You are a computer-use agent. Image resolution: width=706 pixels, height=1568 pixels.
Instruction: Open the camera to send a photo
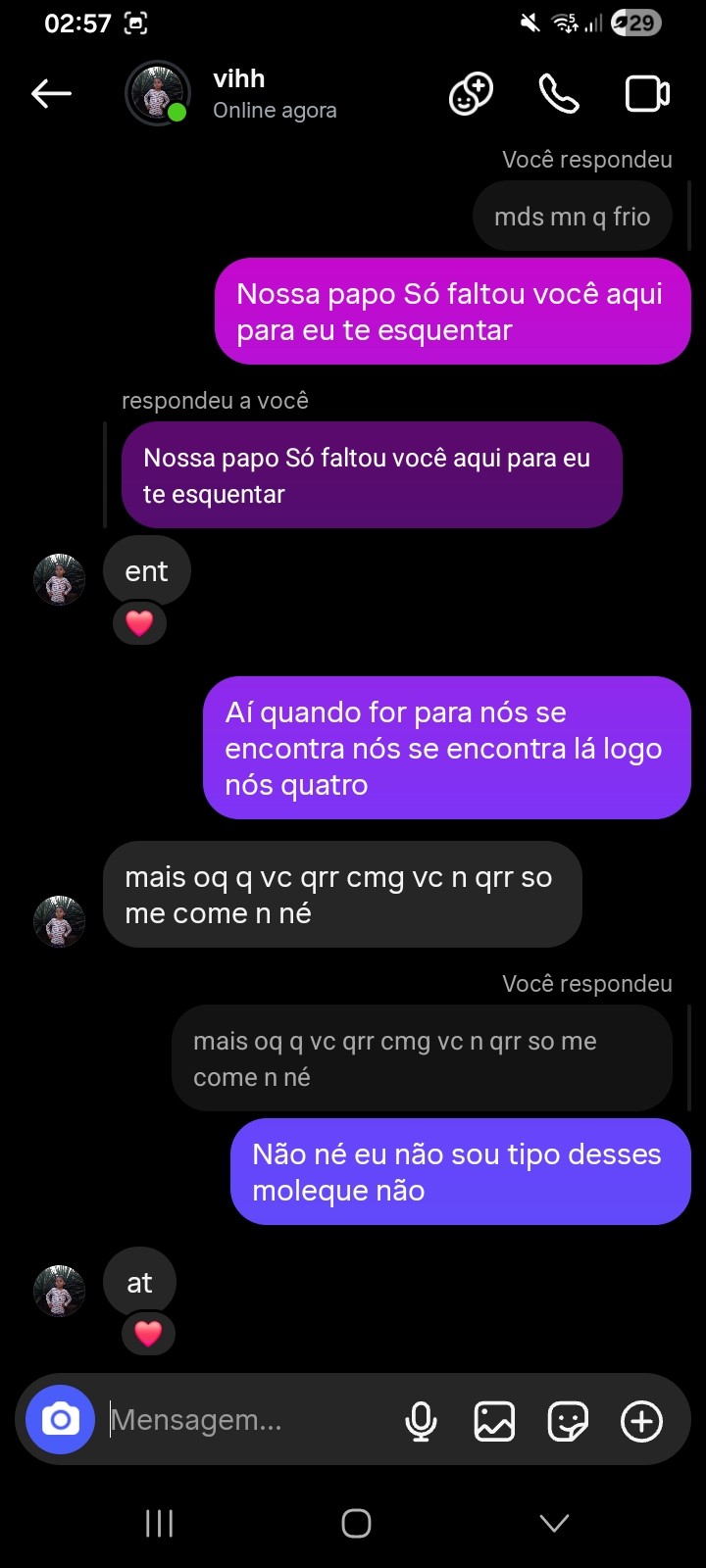pos(60,1419)
